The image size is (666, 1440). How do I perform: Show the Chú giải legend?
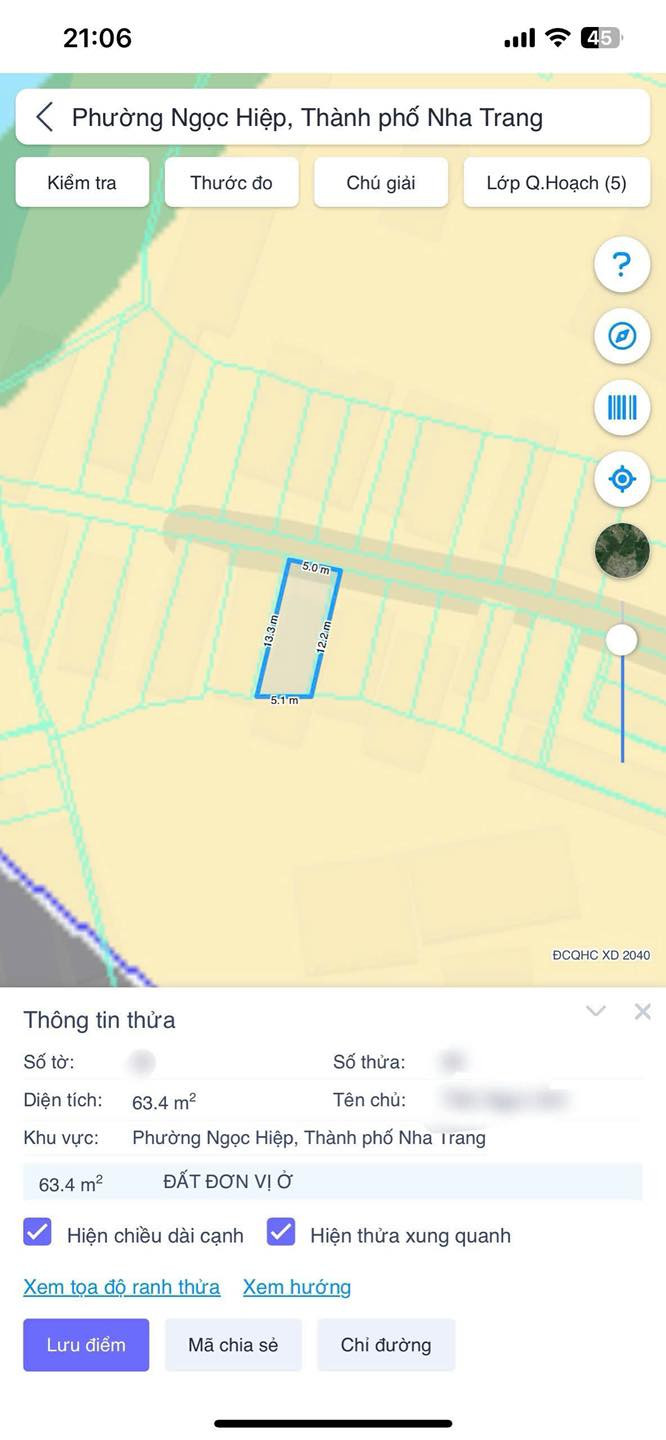(x=381, y=183)
